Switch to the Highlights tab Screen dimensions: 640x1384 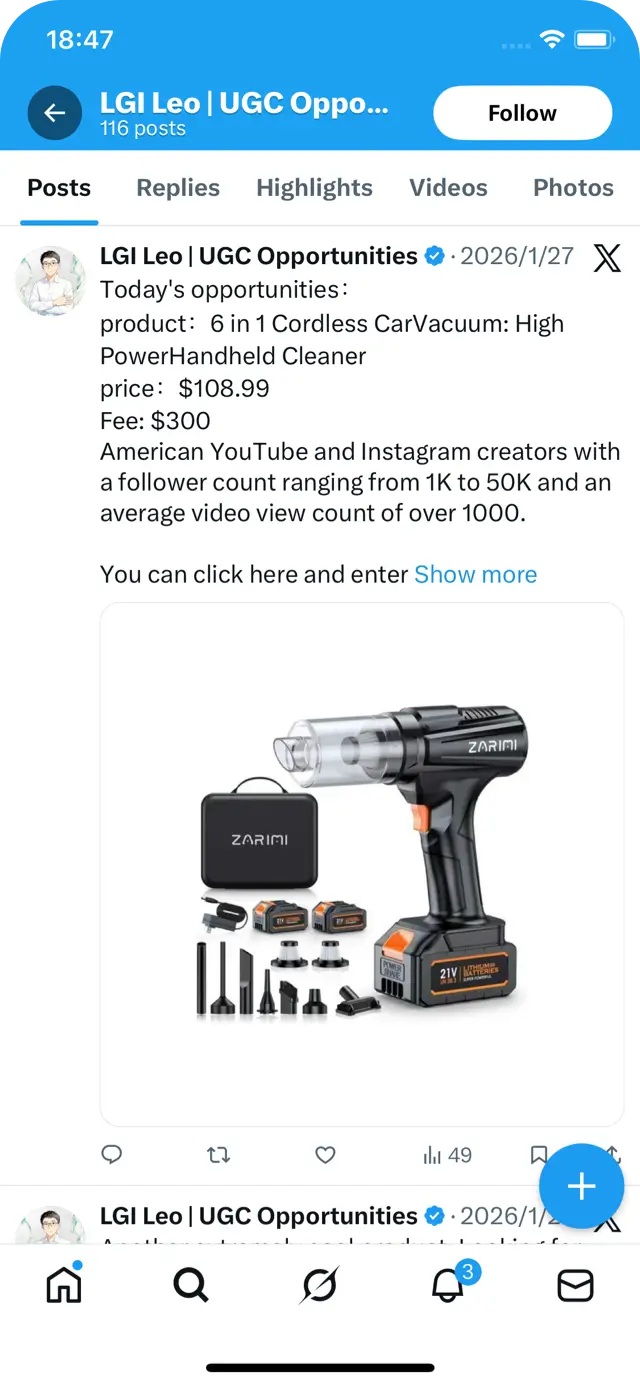pyautogui.click(x=314, y=188)
